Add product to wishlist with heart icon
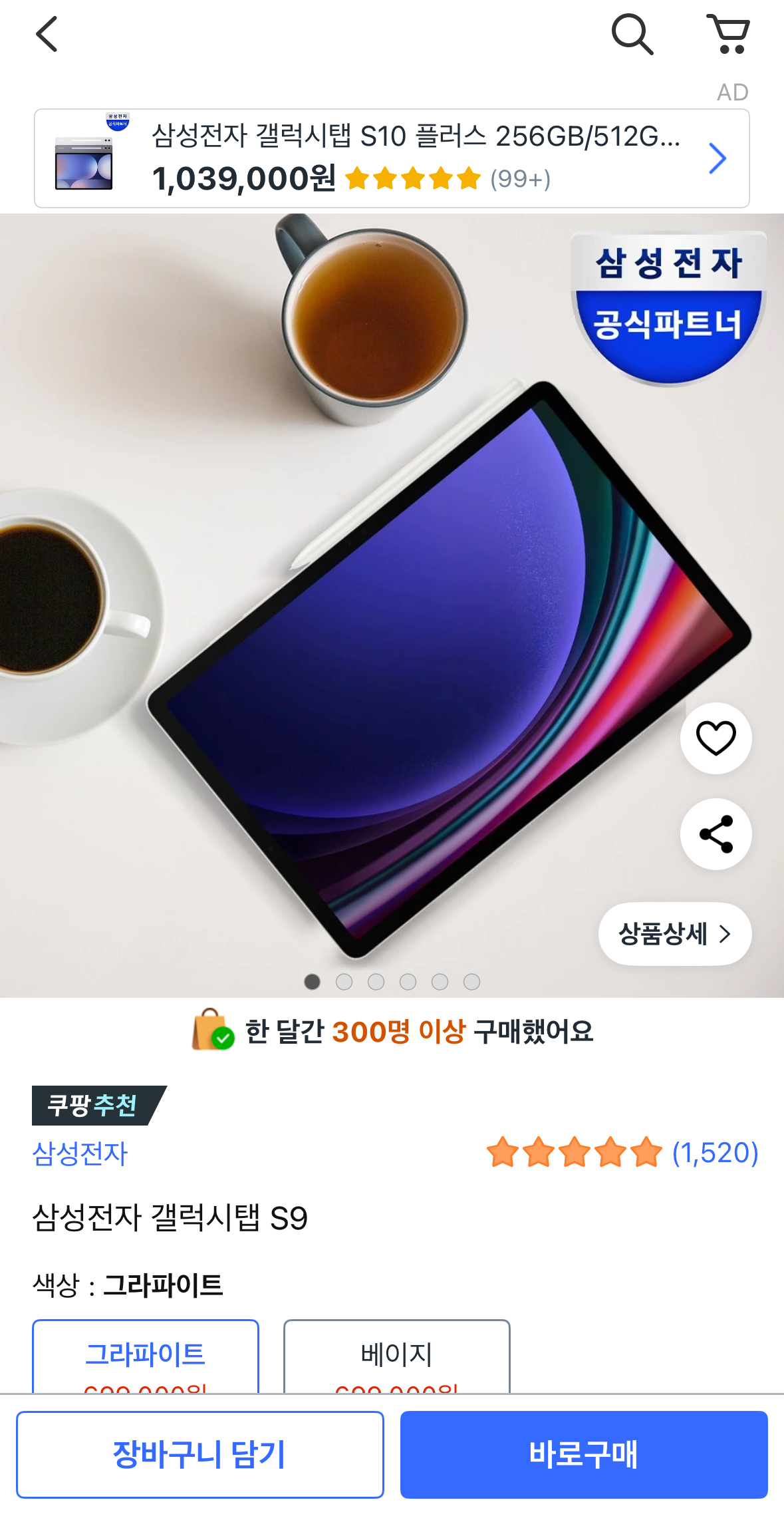 (x=716, y=738)
